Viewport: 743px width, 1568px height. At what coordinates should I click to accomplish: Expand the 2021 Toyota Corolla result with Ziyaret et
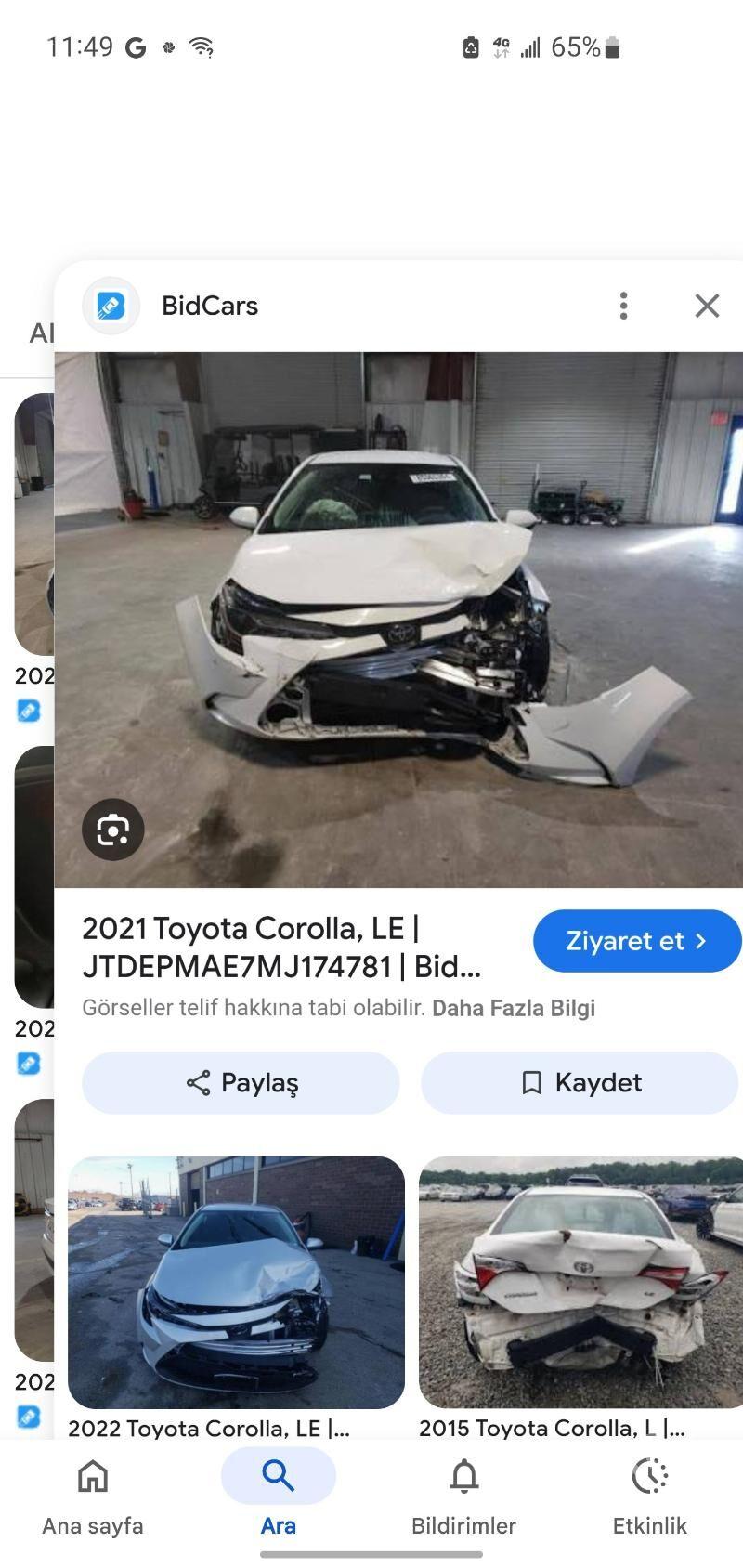[637, 941]
